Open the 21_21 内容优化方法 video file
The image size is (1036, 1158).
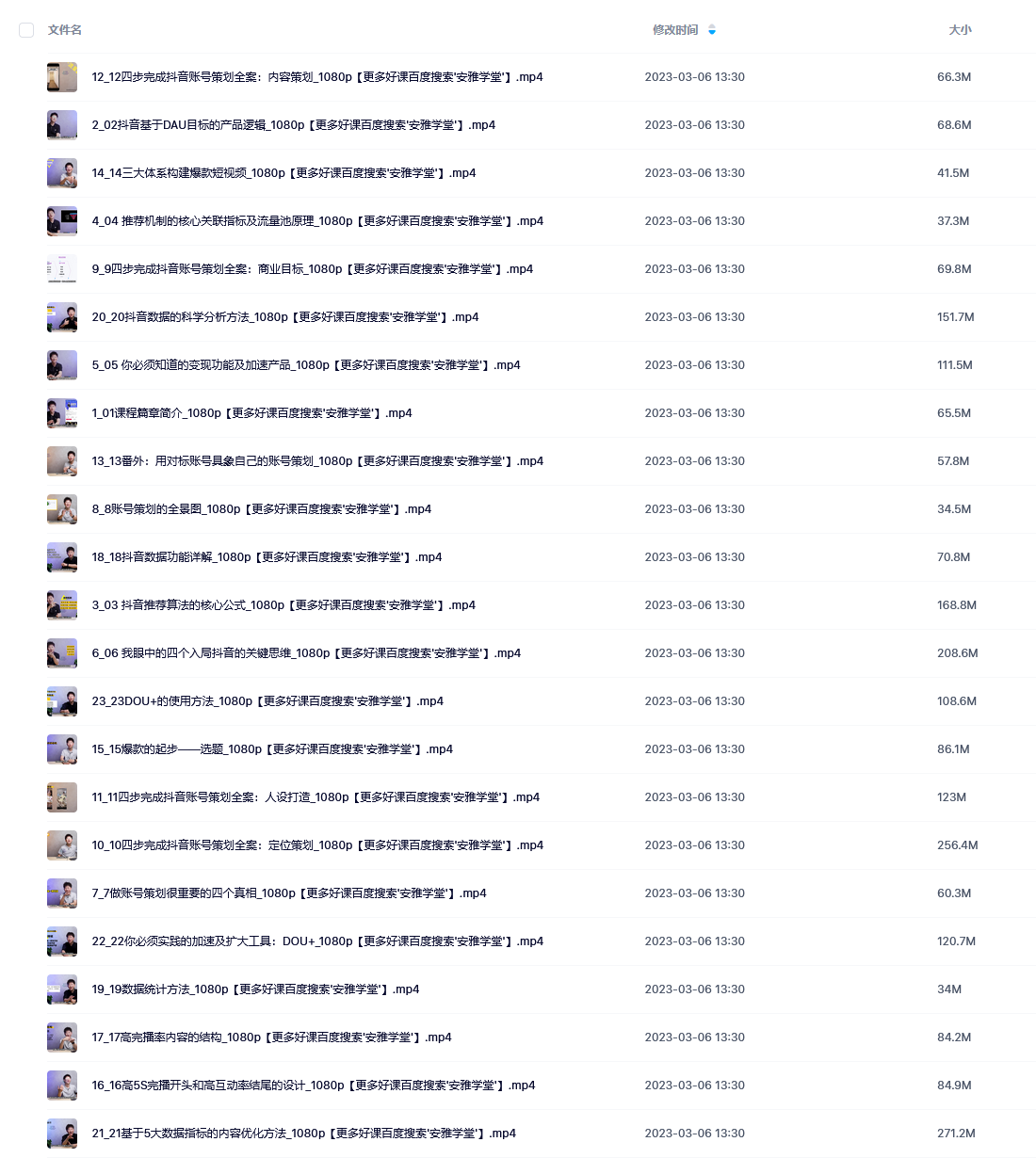point(303,1134)
